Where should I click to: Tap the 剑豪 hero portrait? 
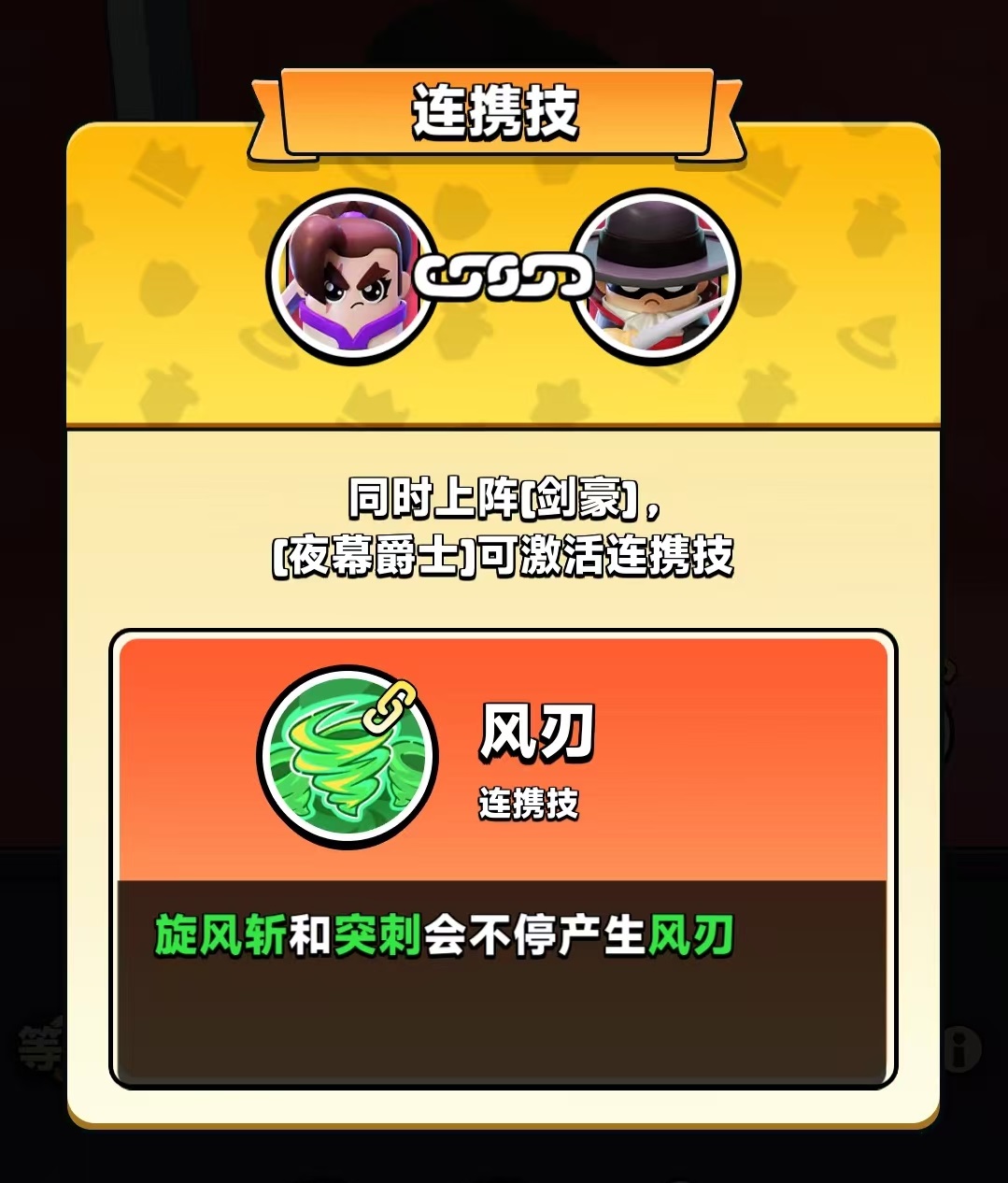tap(351, 278)
